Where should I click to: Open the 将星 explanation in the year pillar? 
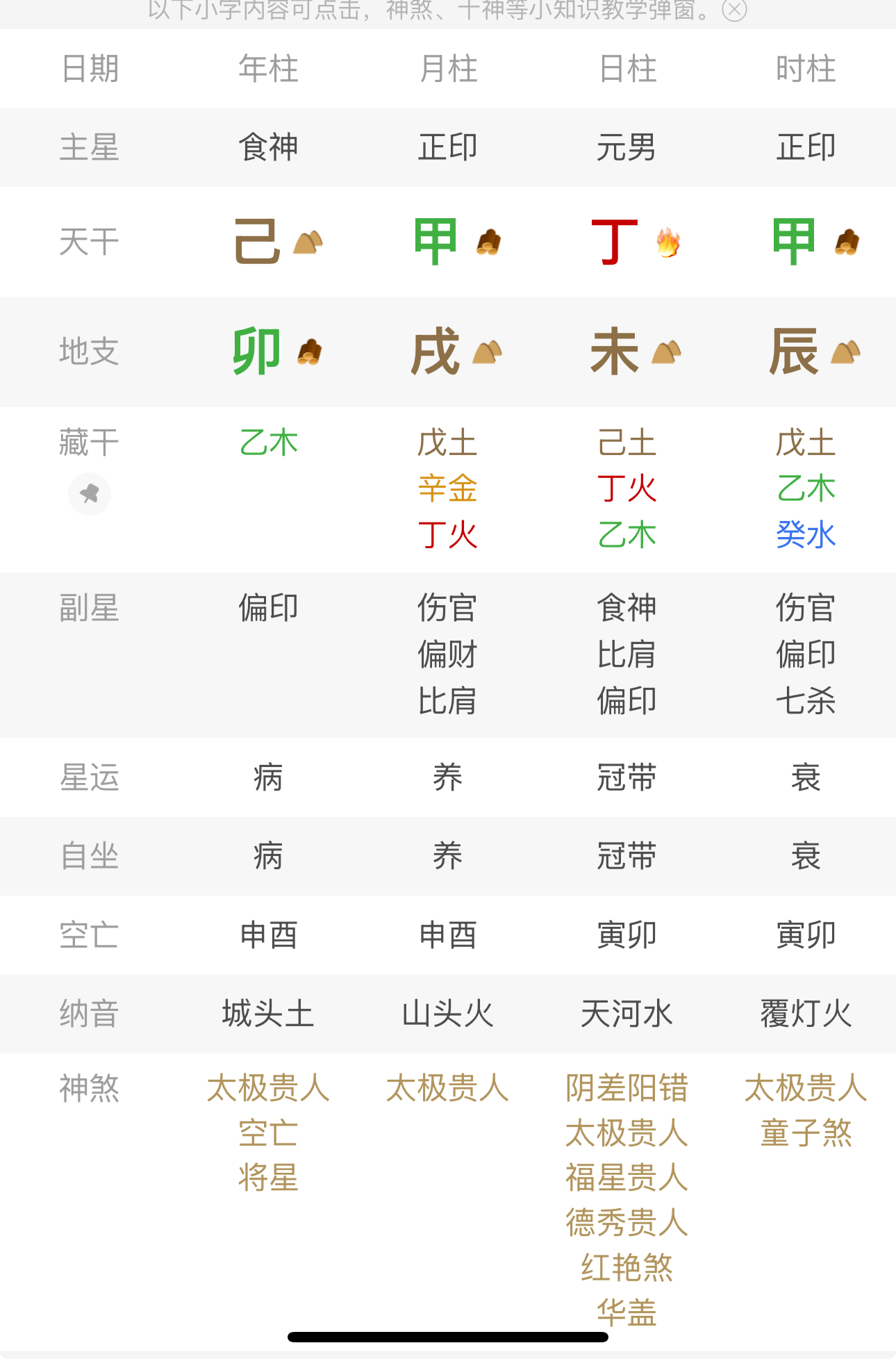click(x=268, y=1178)
